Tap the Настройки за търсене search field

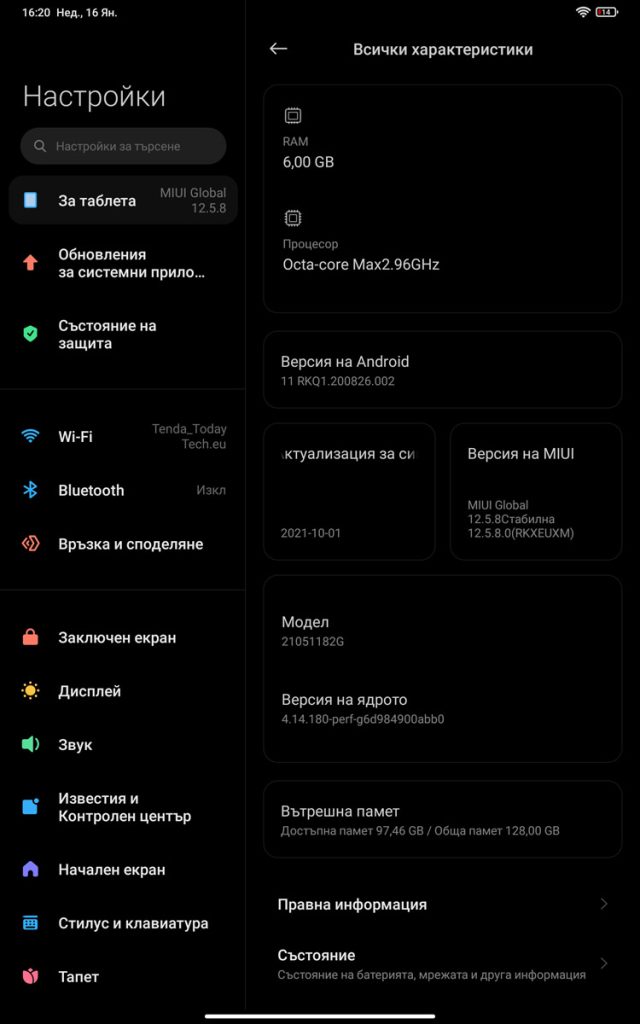123,146
